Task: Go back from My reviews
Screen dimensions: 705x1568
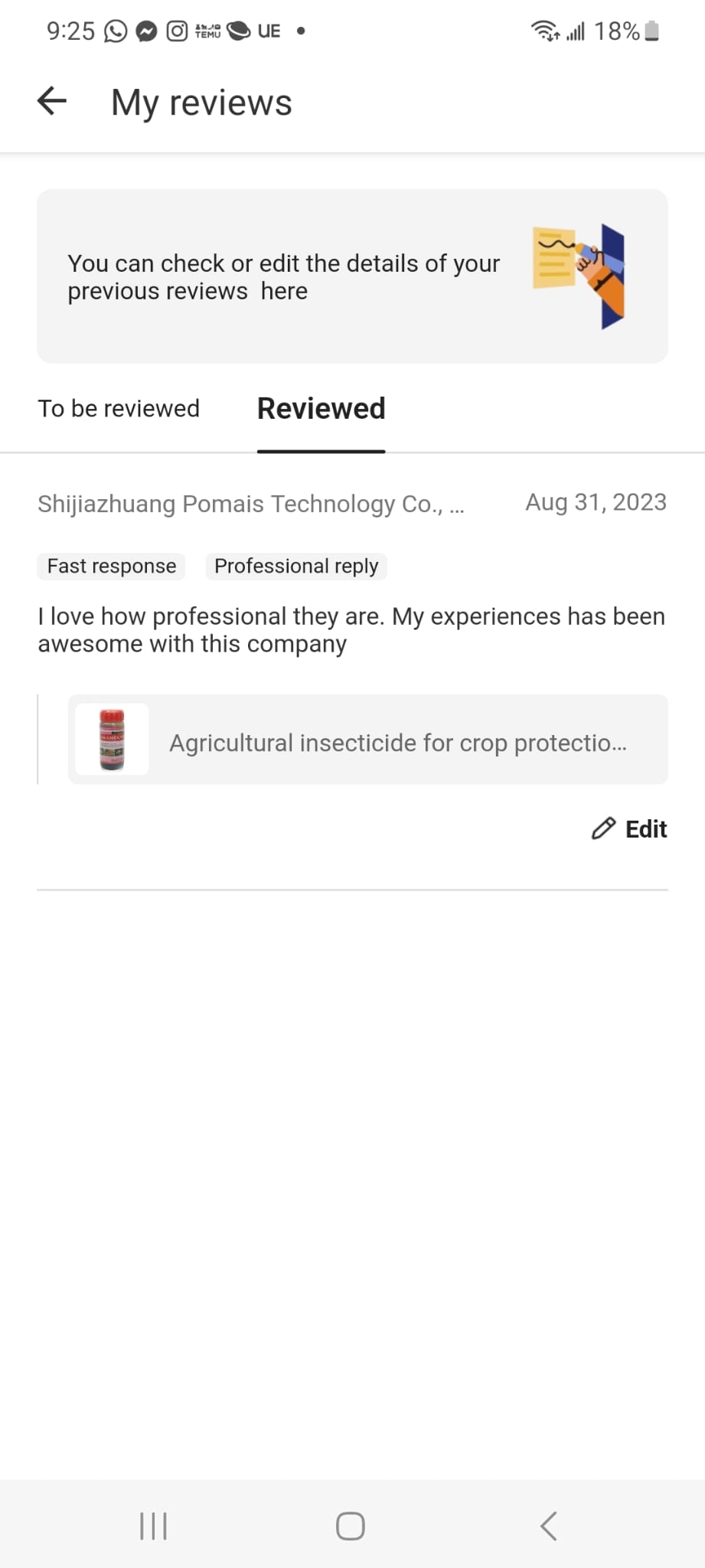Action: click(x=52, y=101)
